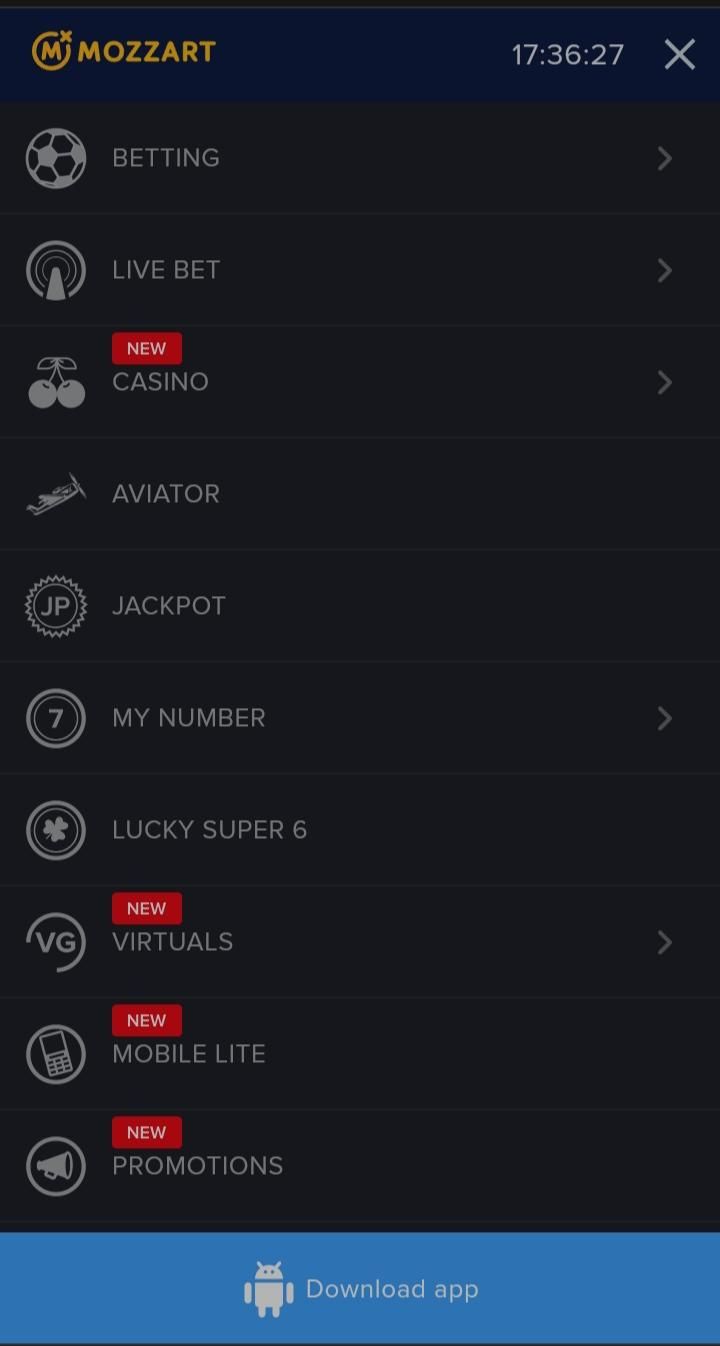View Promotions

tap(198, 1165)
